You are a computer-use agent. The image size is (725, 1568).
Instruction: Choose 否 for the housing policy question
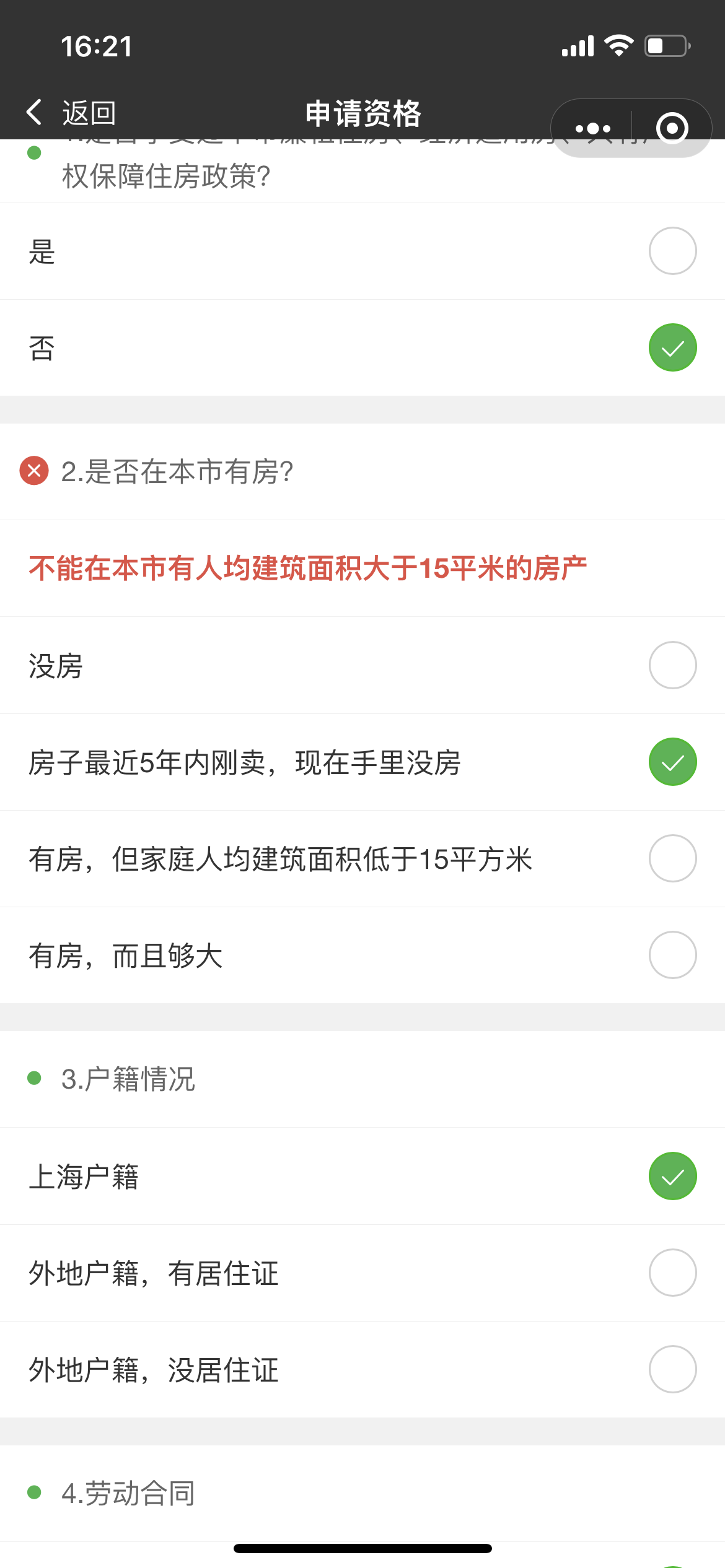(362, 347)
